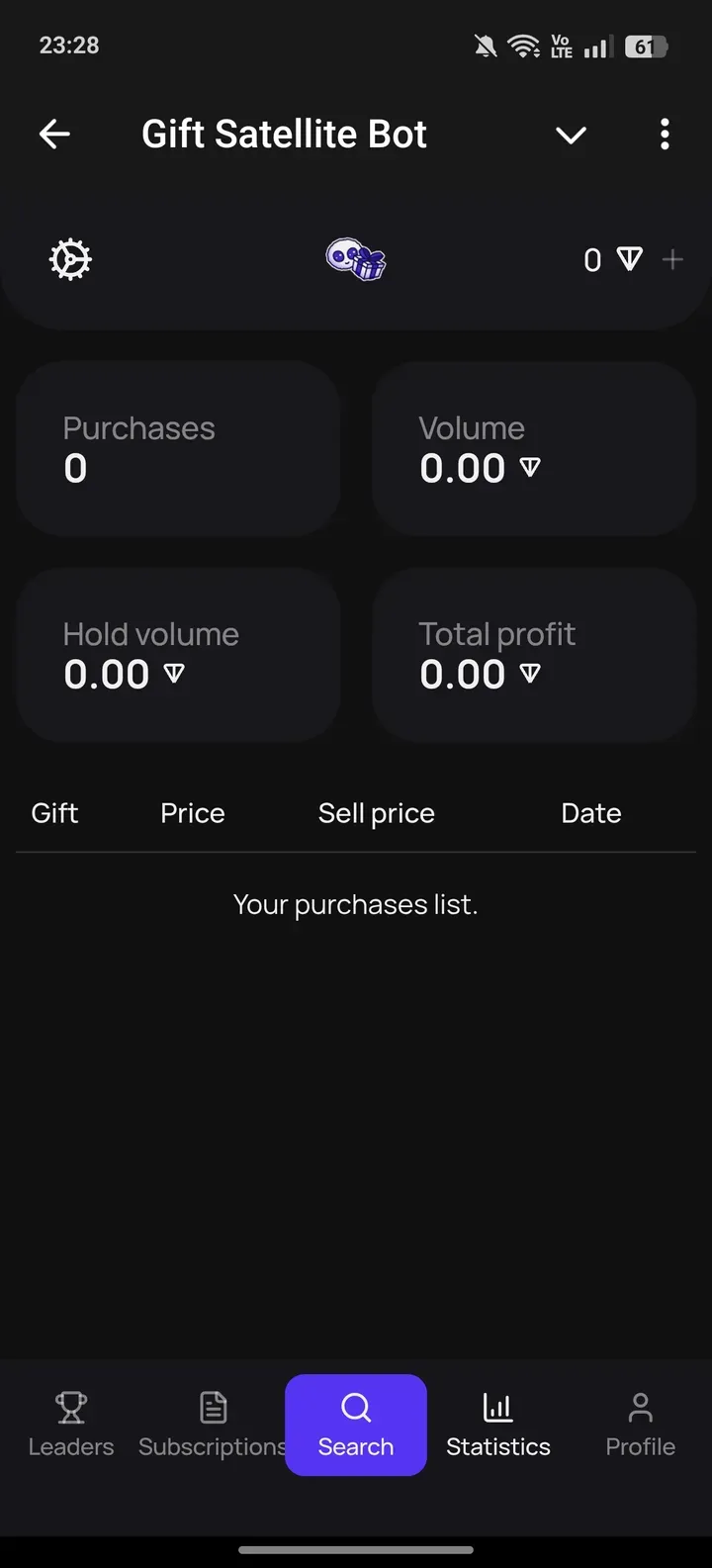The height and width of the screenshot is (1568, 712).
Task: Tap the animated gift icon at top center
Action: (x=355, y=259)
